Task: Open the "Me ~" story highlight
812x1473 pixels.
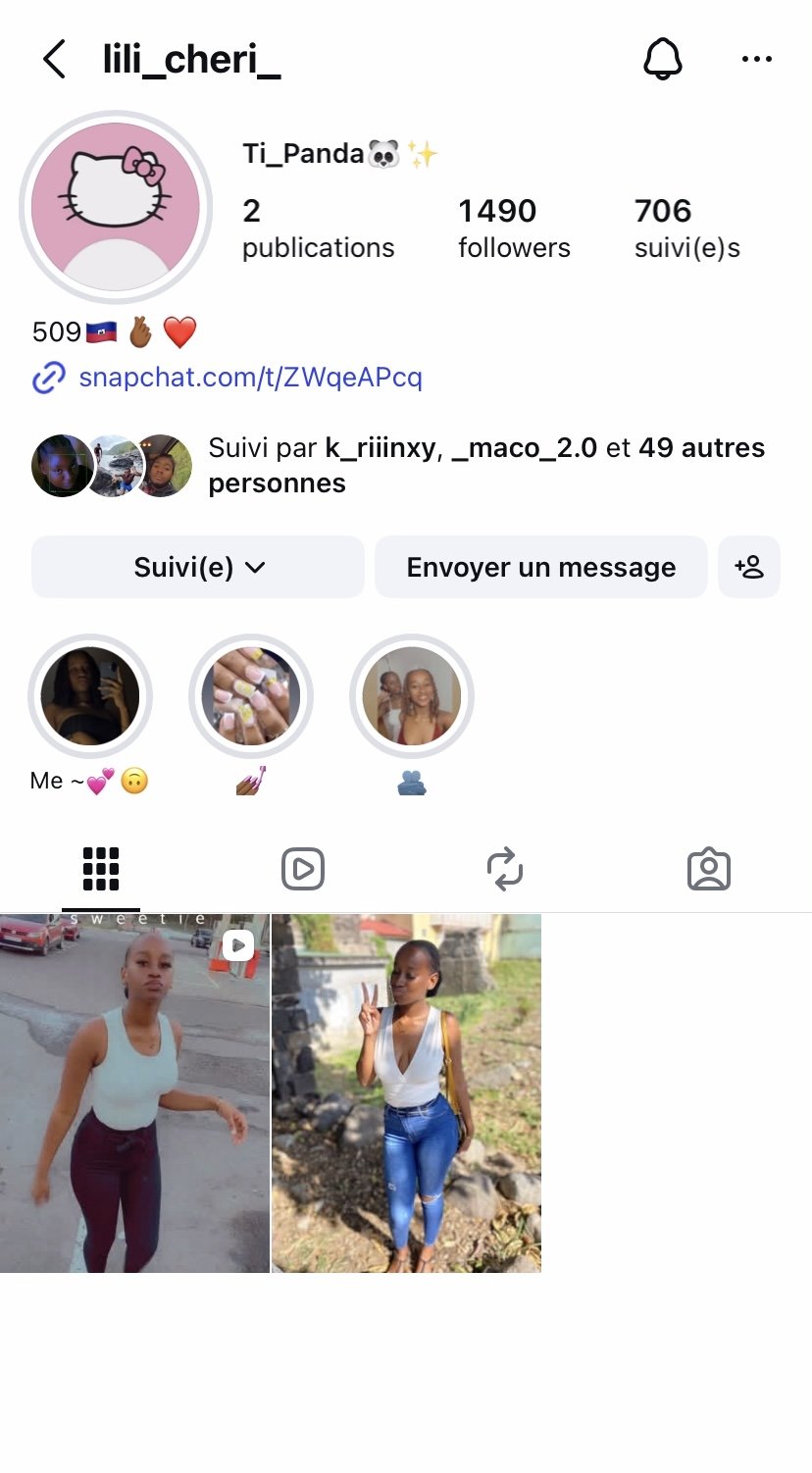Action: click(x=90, y=696)
